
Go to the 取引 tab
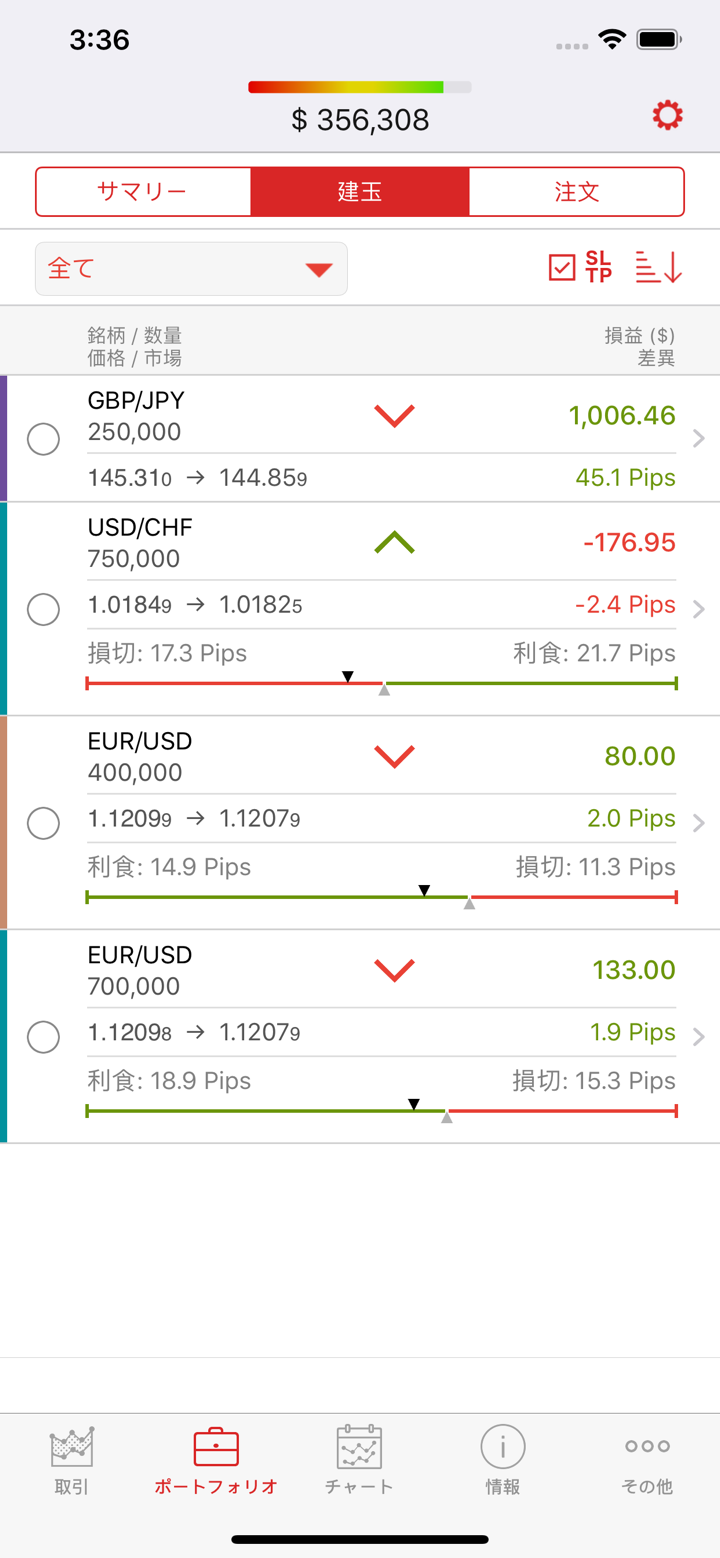coord(72,1460)
